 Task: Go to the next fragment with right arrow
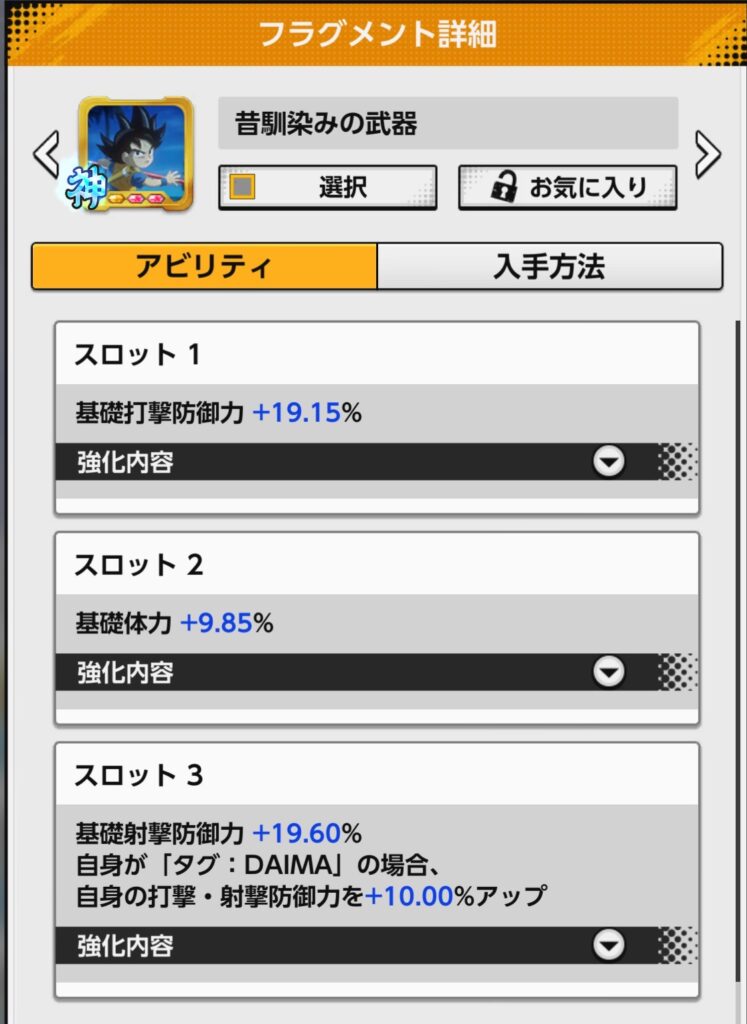coord(707,155)
